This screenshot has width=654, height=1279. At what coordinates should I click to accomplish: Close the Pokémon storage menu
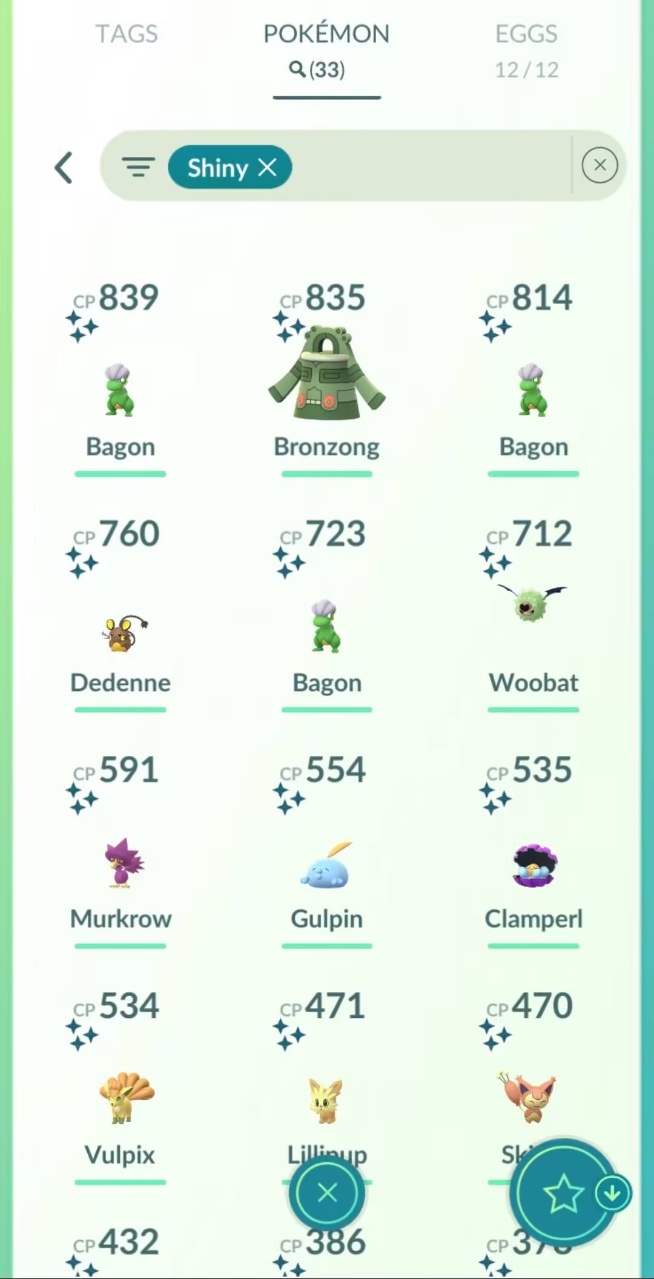(x=327, y=1192)
